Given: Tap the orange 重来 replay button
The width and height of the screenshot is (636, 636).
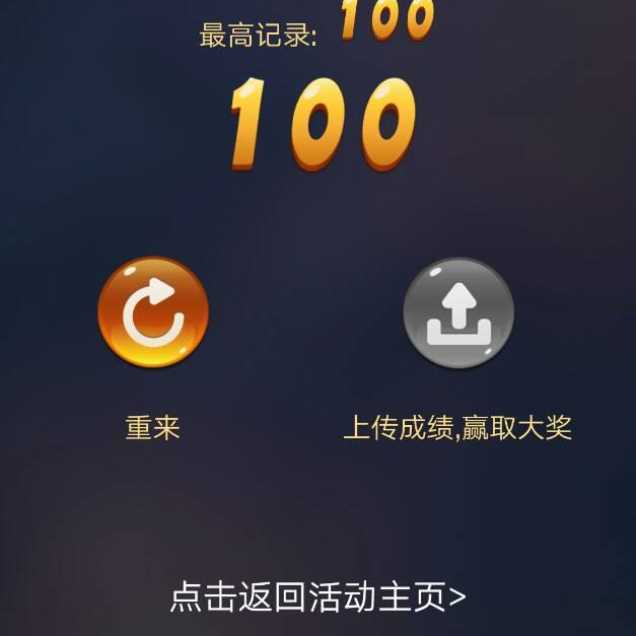Looking at the screenshot, I should [x=153, y=313].
